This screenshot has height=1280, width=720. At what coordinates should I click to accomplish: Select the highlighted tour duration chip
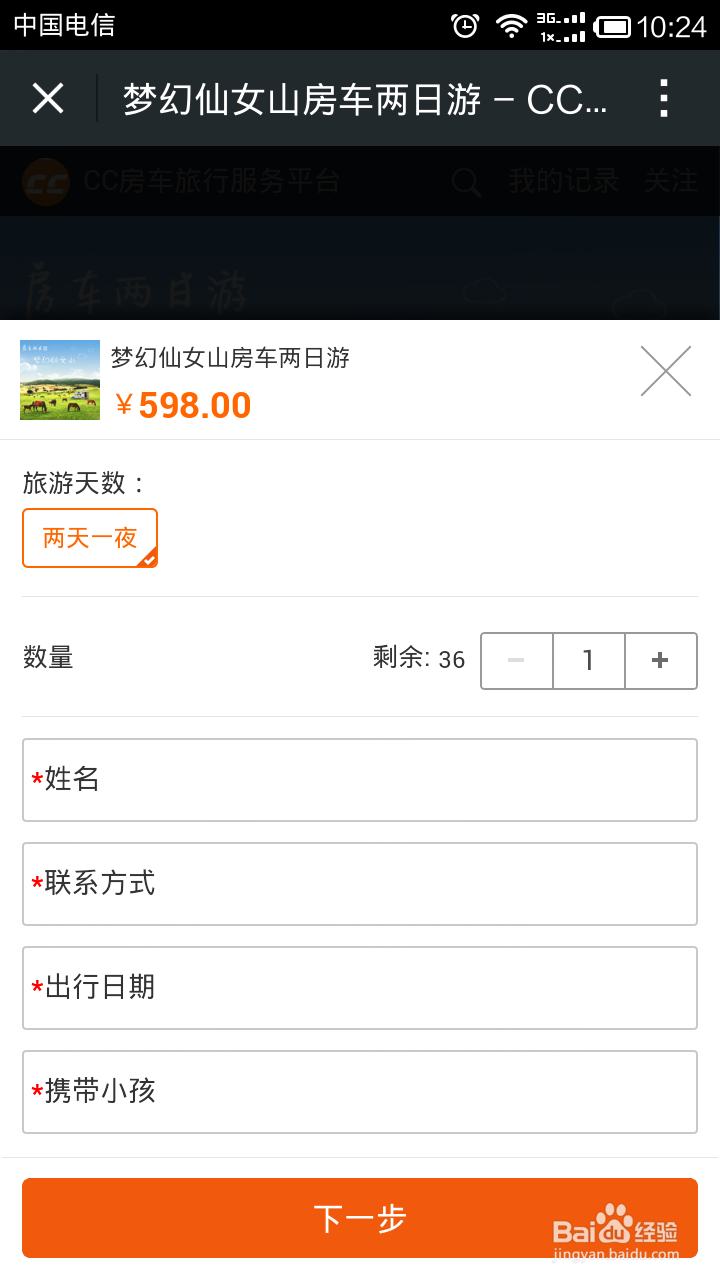(90, 538)
